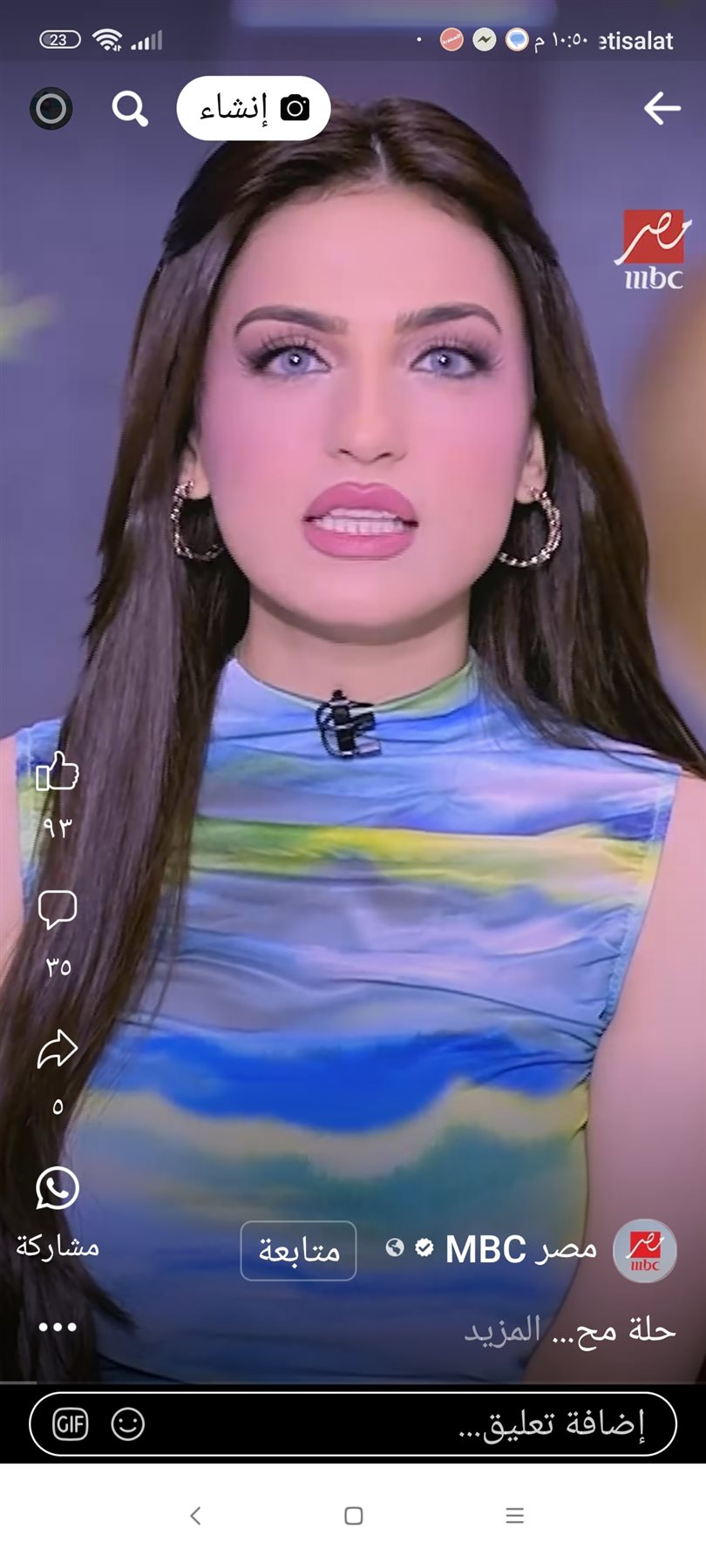Open the round profile icon at top
The image size is (706, 1568).
point(51,109)
